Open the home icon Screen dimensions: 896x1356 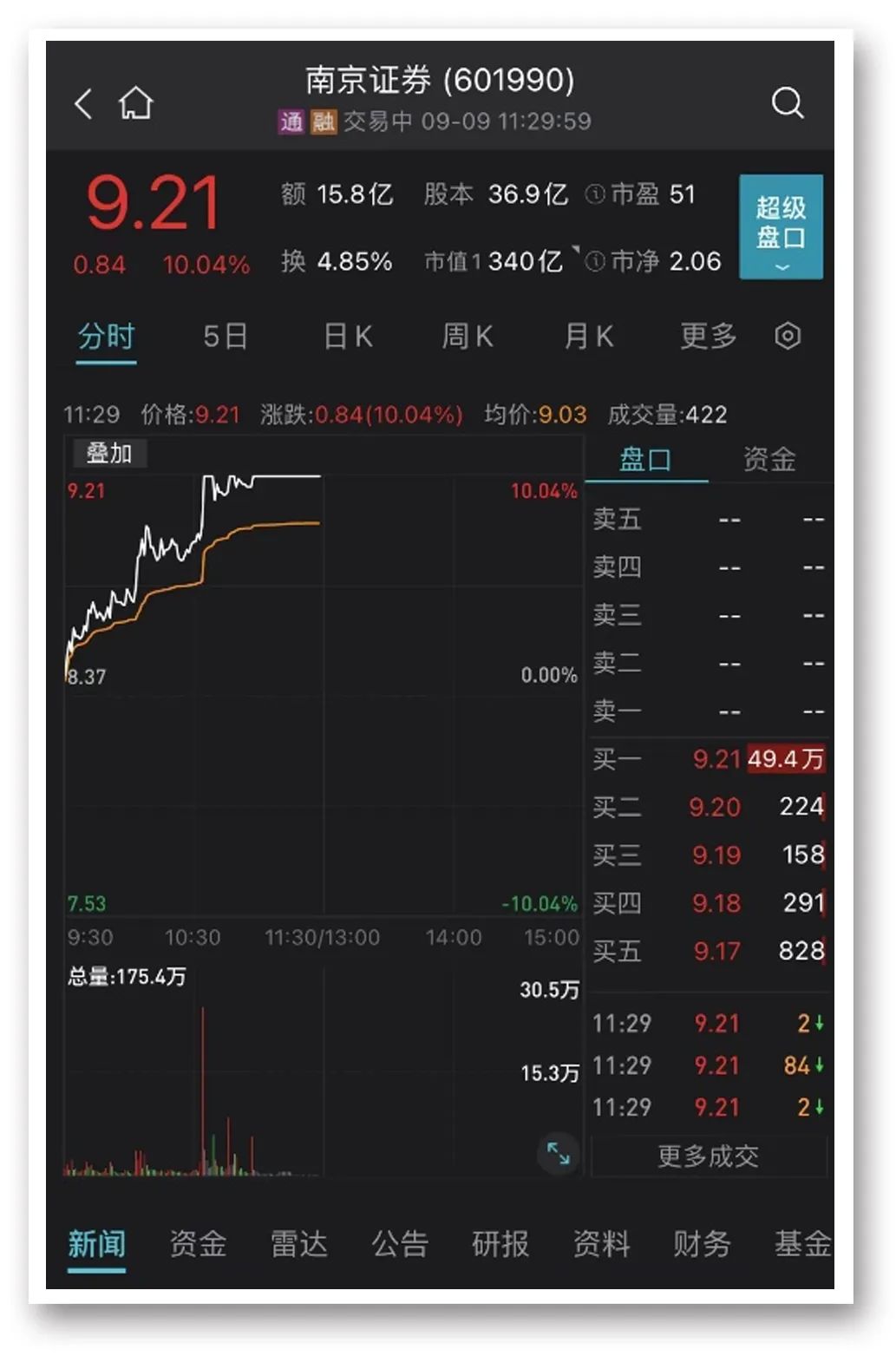(x=136, y=103)
